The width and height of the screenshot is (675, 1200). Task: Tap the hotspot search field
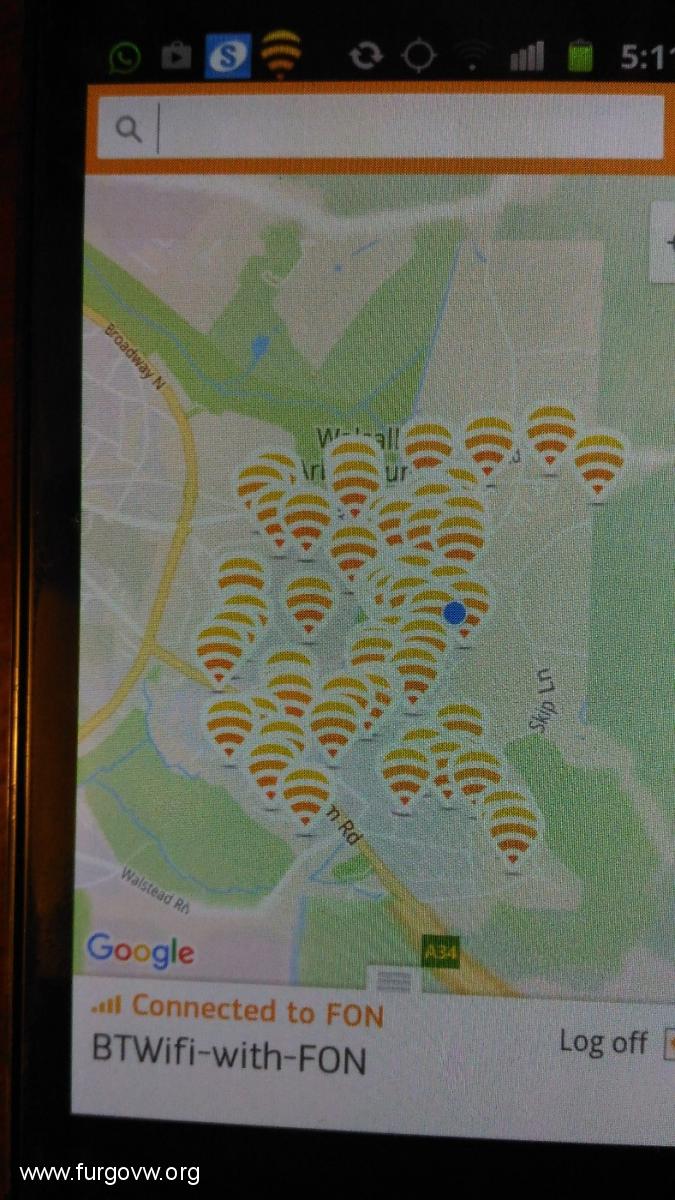[x=400, y=128]
